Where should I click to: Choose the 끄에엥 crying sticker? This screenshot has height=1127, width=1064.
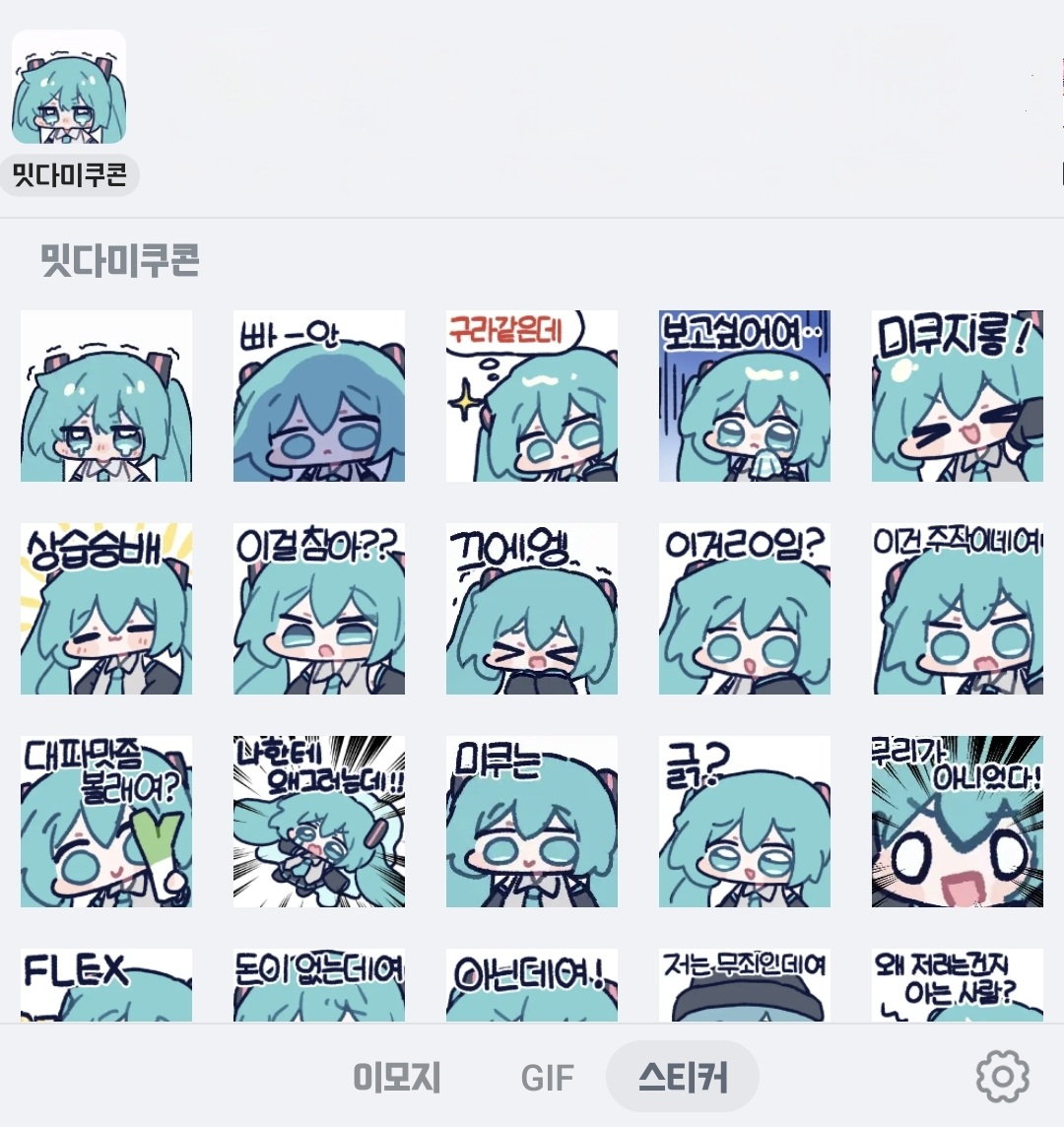click(532, 609)
